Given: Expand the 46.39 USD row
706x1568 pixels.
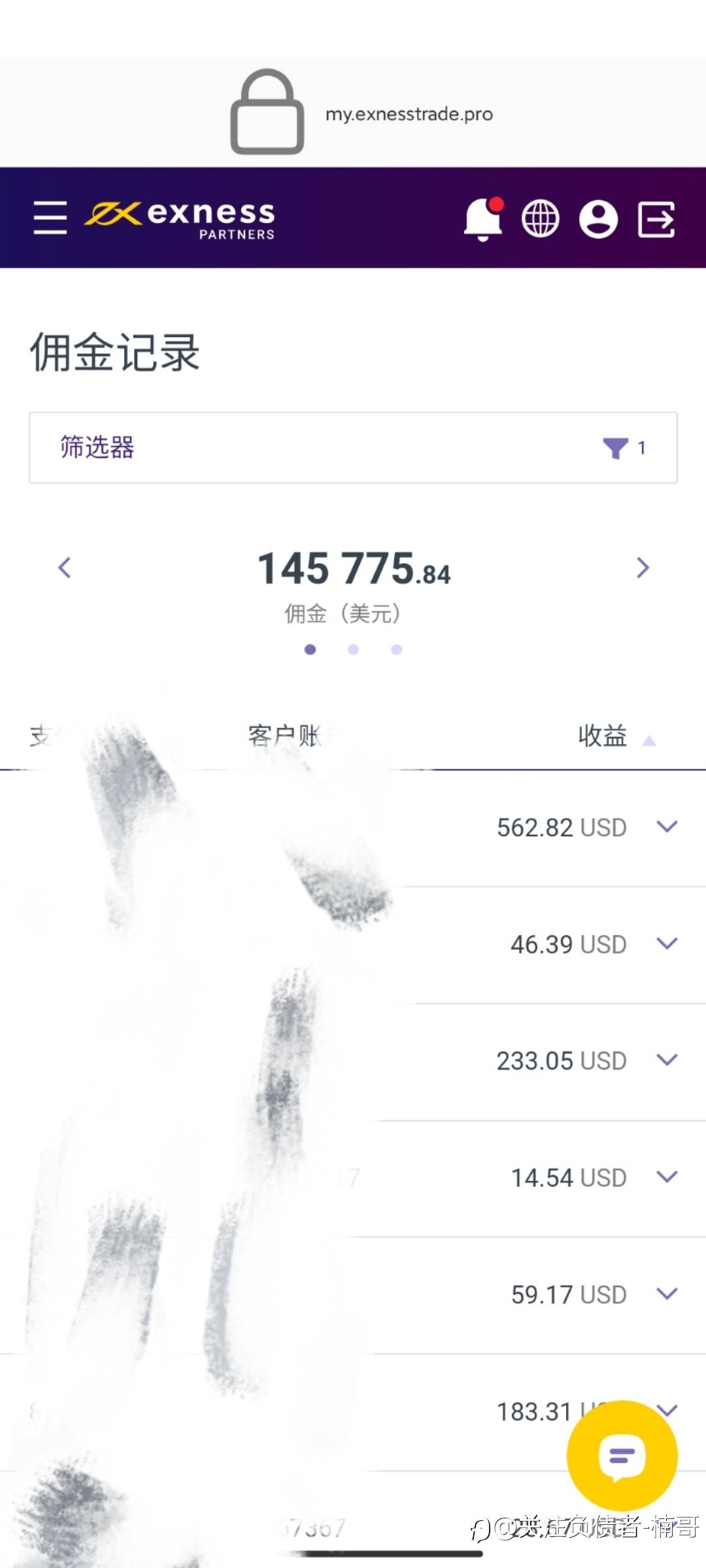Looking at the screenshot, I should [667, 943].
